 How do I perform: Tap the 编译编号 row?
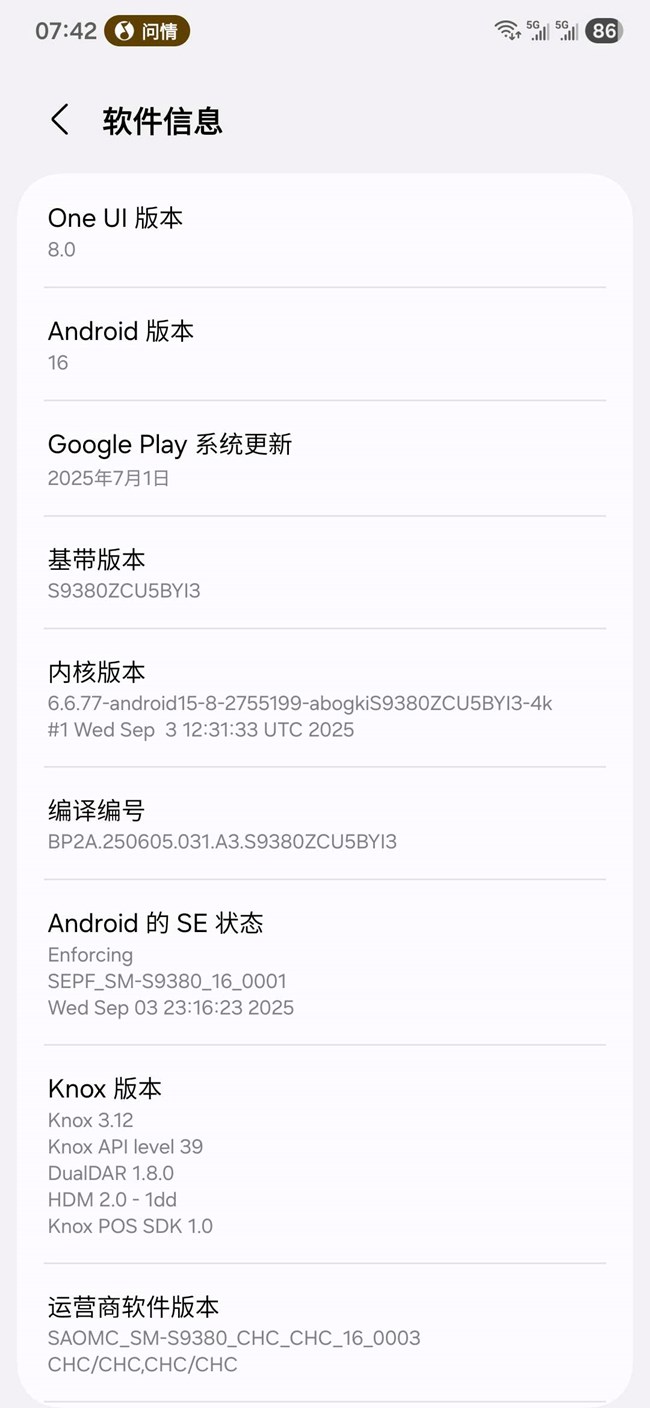coord(324,824)
